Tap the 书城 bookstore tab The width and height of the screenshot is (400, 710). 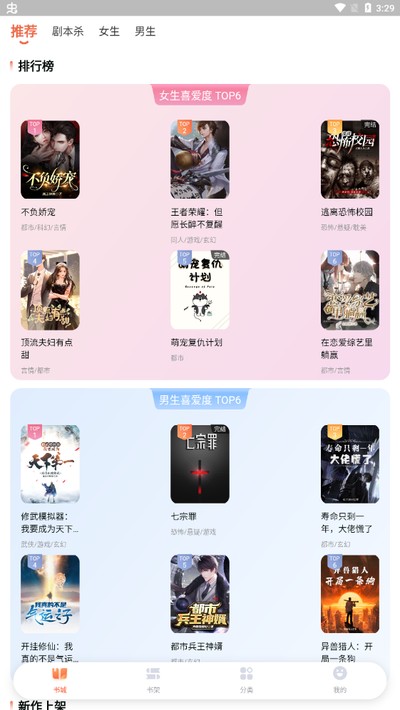(x=60, y=680)
